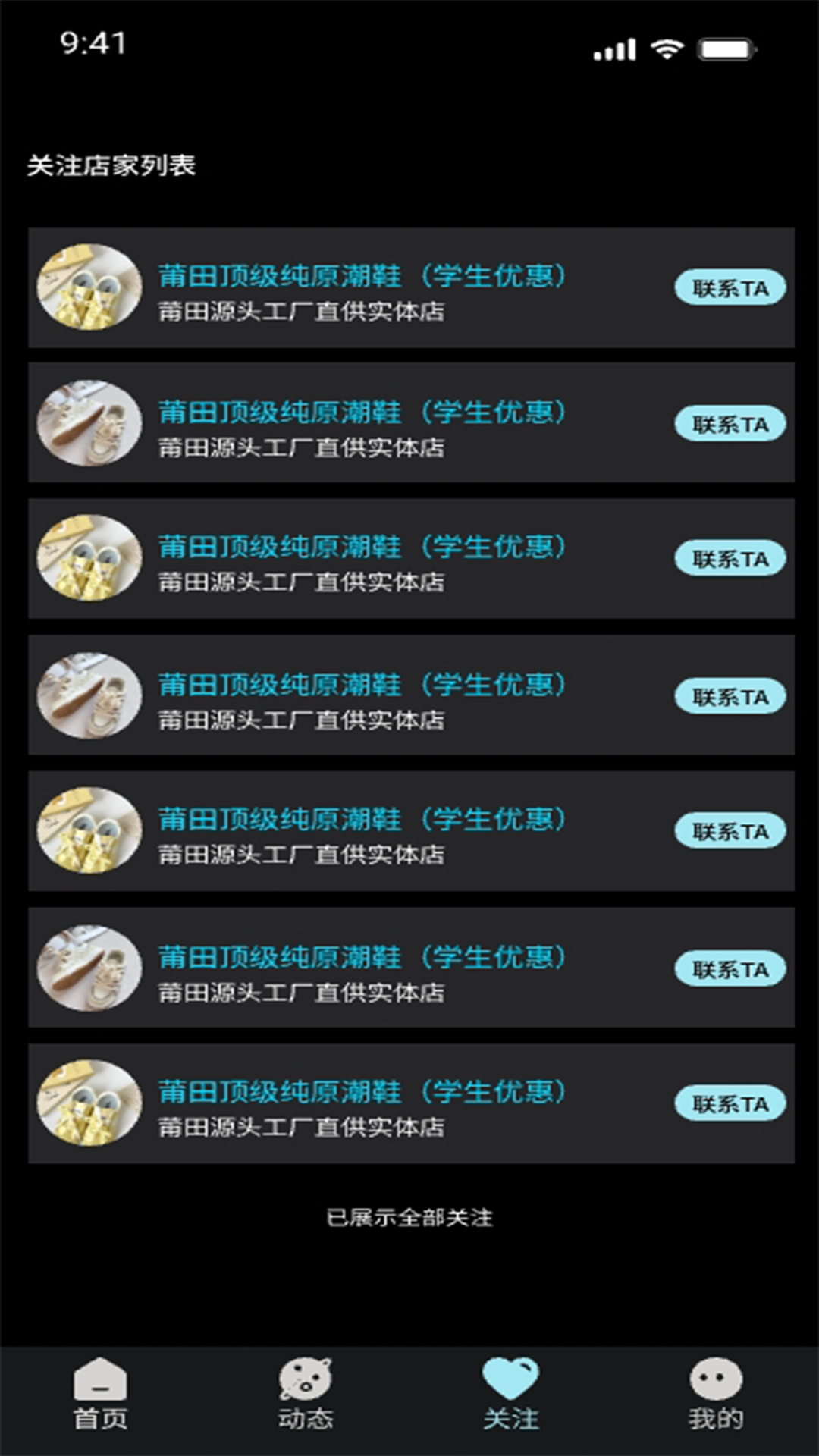Viewport: 819px width, 1456px height.
Task: Open the first 莆田顶级纯原潮鞋 shop in list
Action: click(362, 277)
